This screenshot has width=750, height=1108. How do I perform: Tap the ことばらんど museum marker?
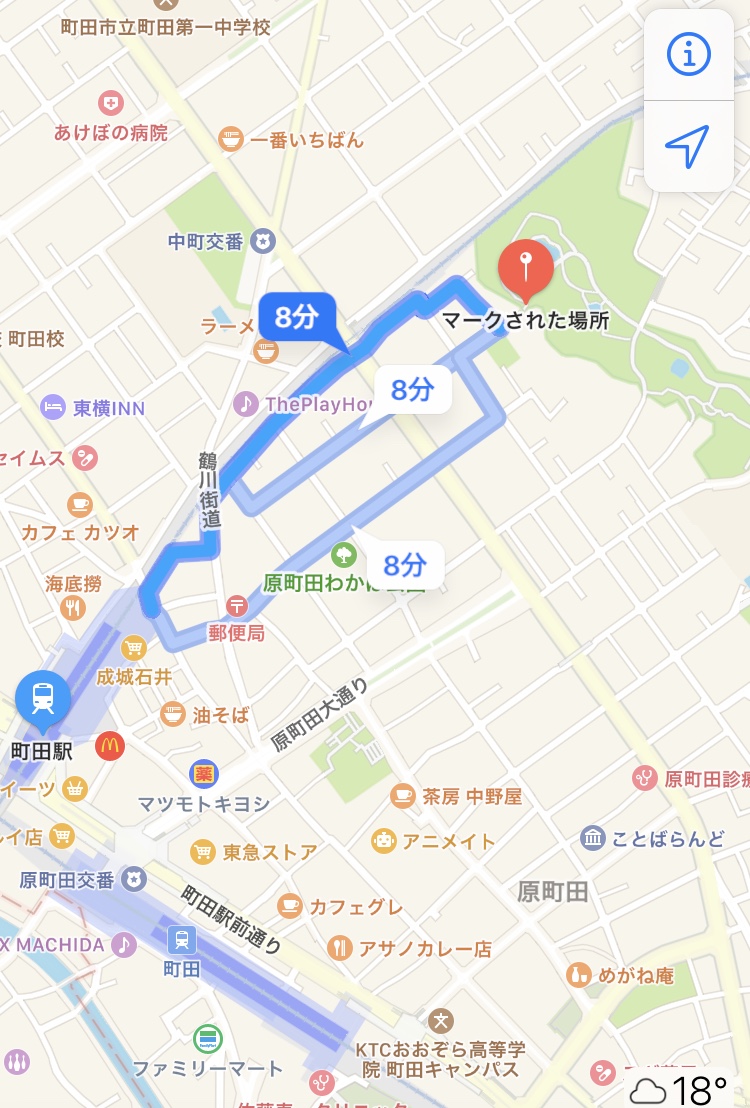[593, 838]
